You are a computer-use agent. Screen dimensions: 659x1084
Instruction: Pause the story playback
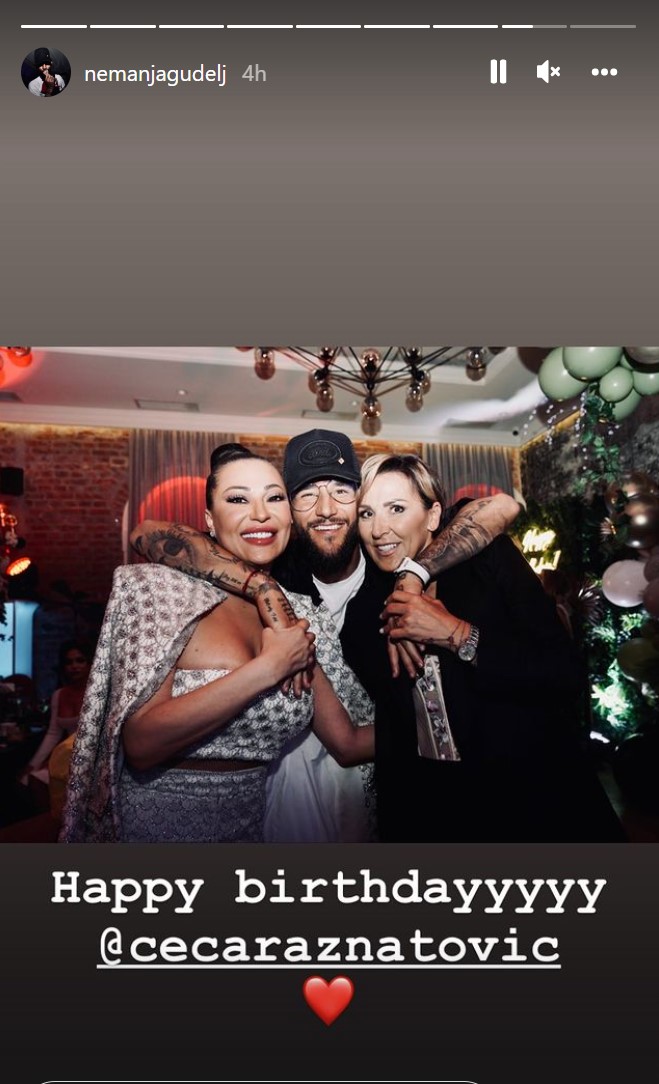pos(498,72)
